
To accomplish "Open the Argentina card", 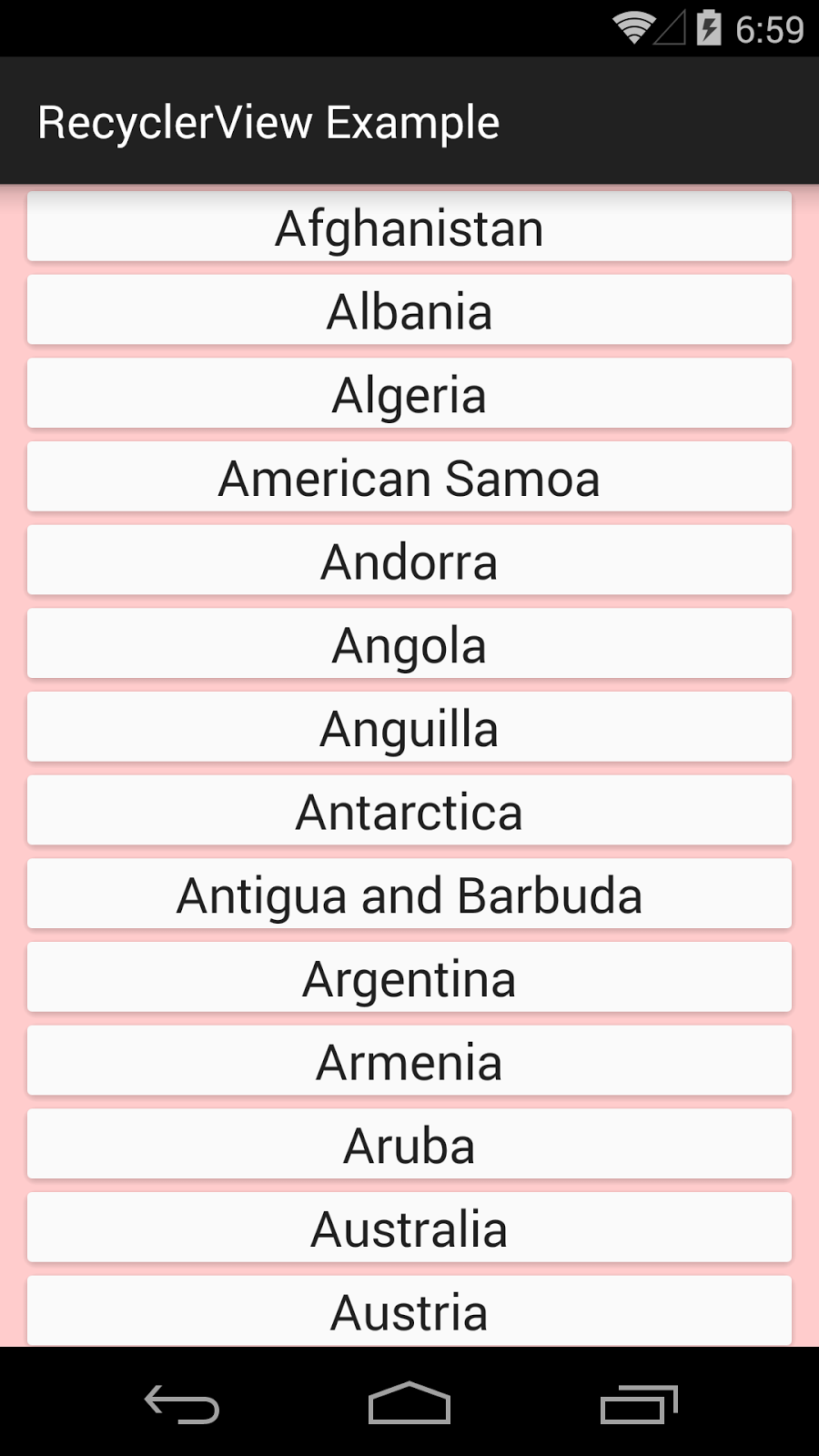I will click(x=409, y=977).
